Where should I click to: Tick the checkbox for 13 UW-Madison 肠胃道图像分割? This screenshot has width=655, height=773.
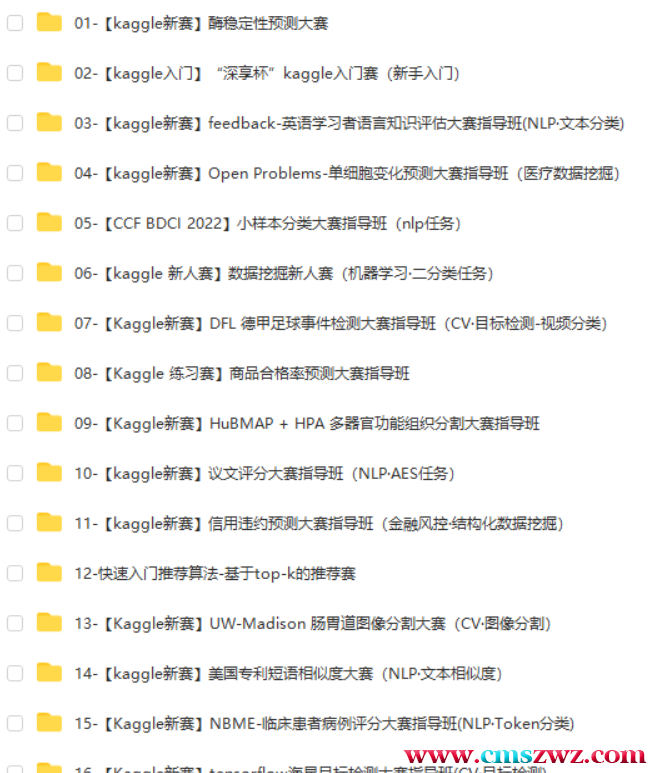coord(15,623)
